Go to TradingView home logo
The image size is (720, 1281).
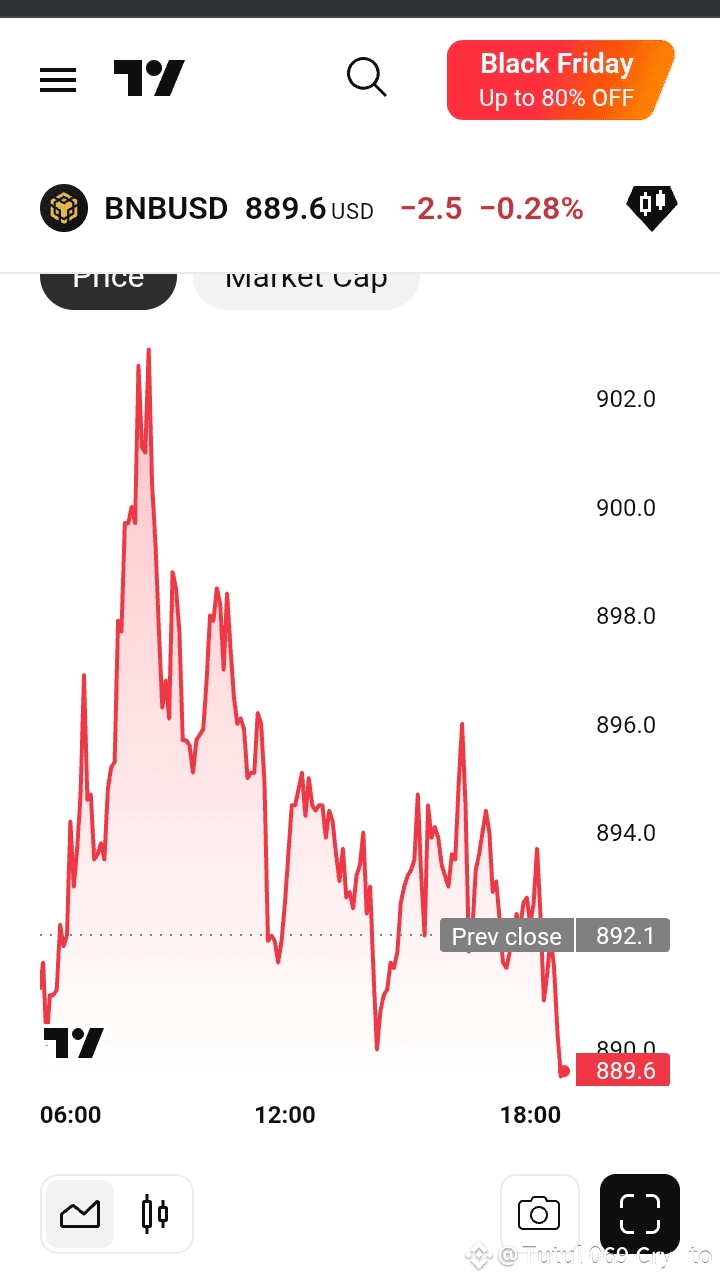tap(149, 79)
